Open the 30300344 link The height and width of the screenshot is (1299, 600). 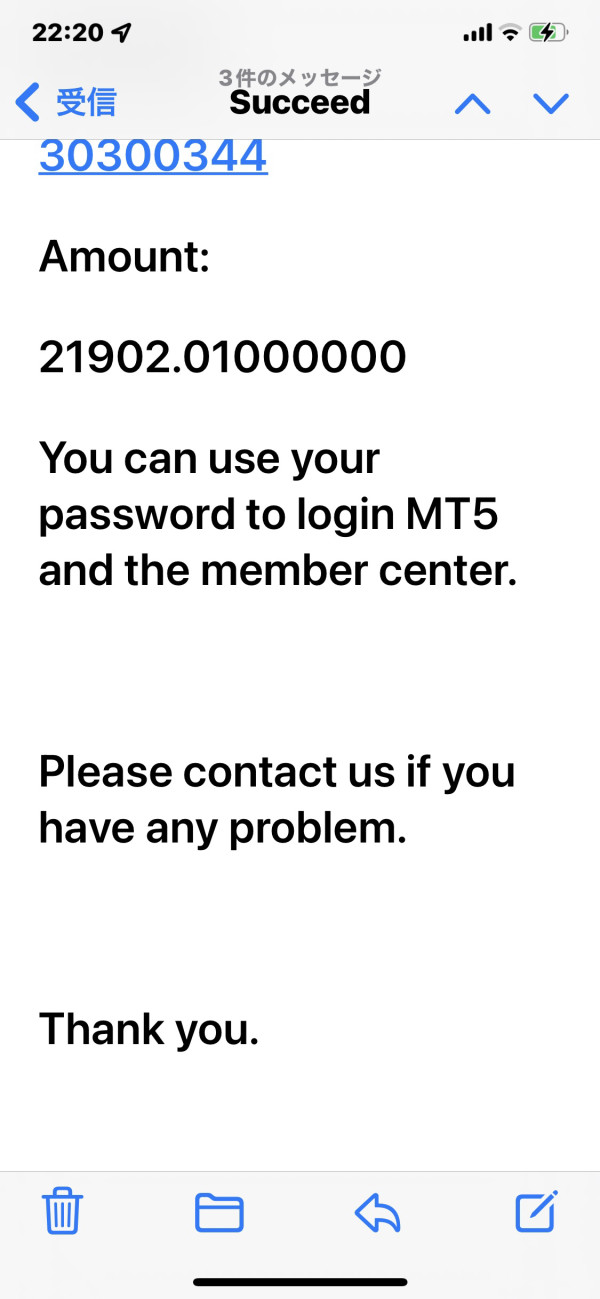click(x=153, y=156)
